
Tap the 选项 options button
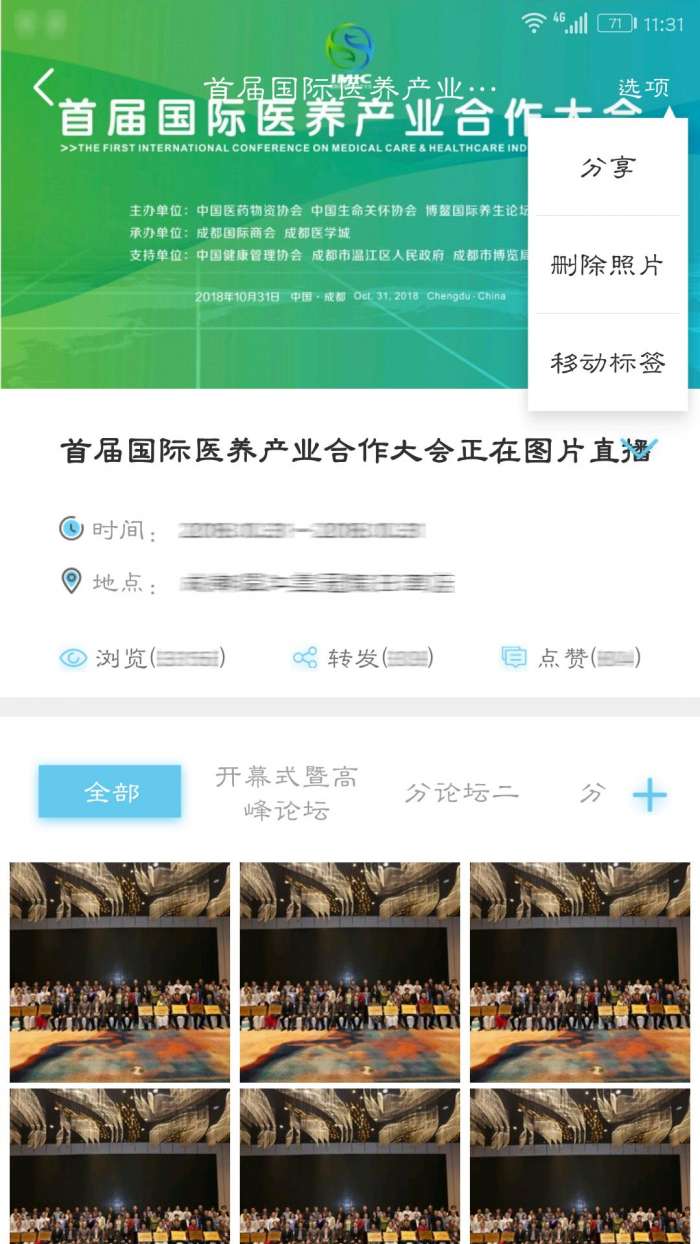tap(643, 88)
